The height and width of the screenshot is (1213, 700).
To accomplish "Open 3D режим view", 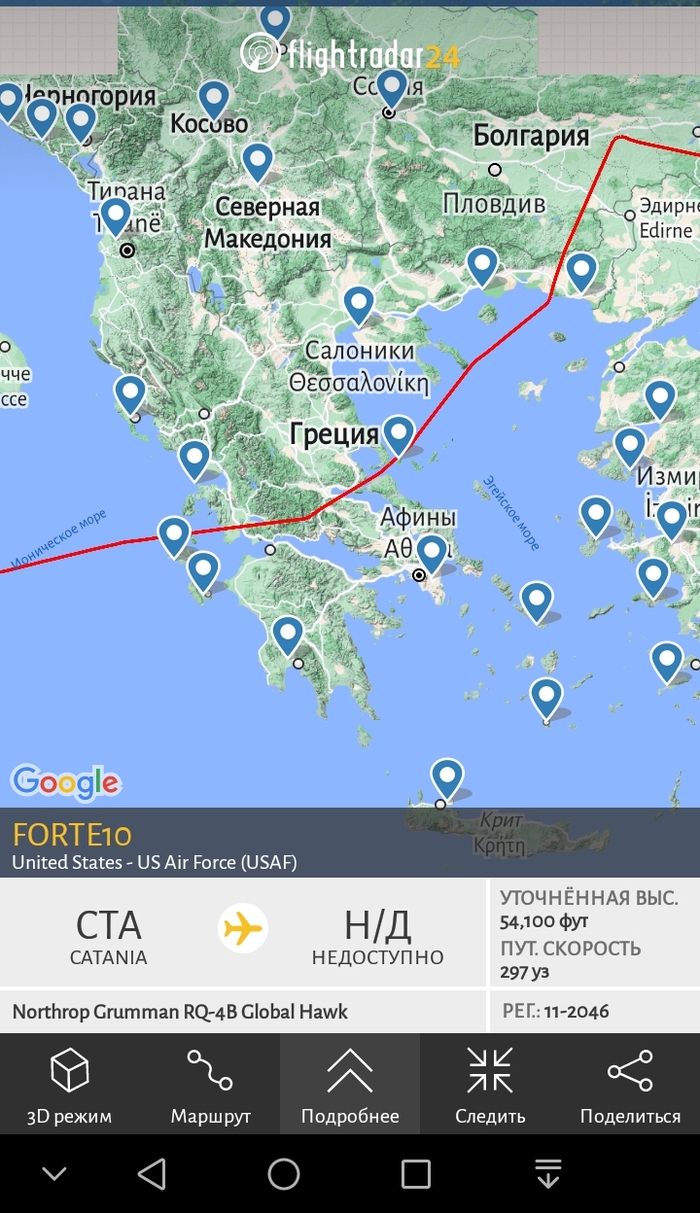I will click(69, 1086).
